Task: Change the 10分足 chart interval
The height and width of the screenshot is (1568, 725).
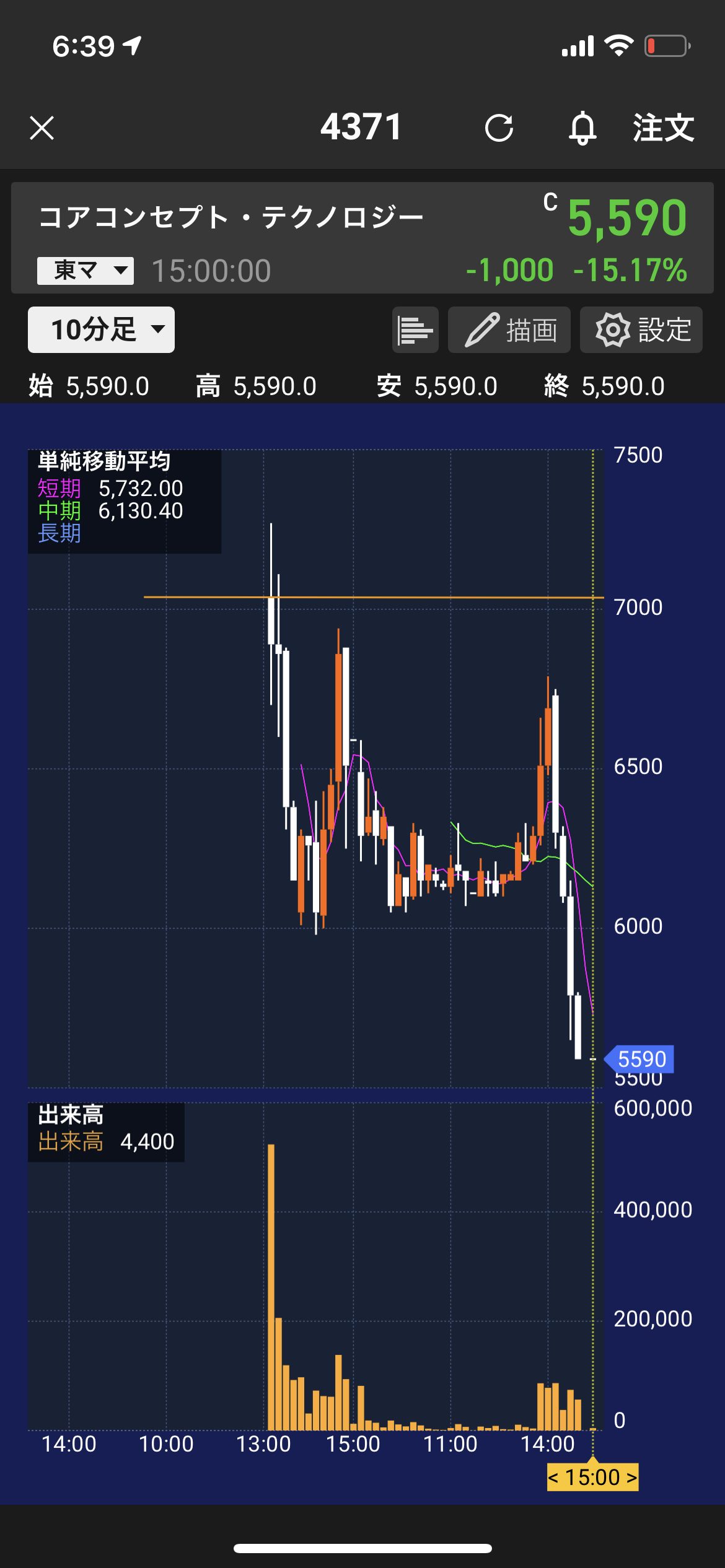Action: click(101, 329)
